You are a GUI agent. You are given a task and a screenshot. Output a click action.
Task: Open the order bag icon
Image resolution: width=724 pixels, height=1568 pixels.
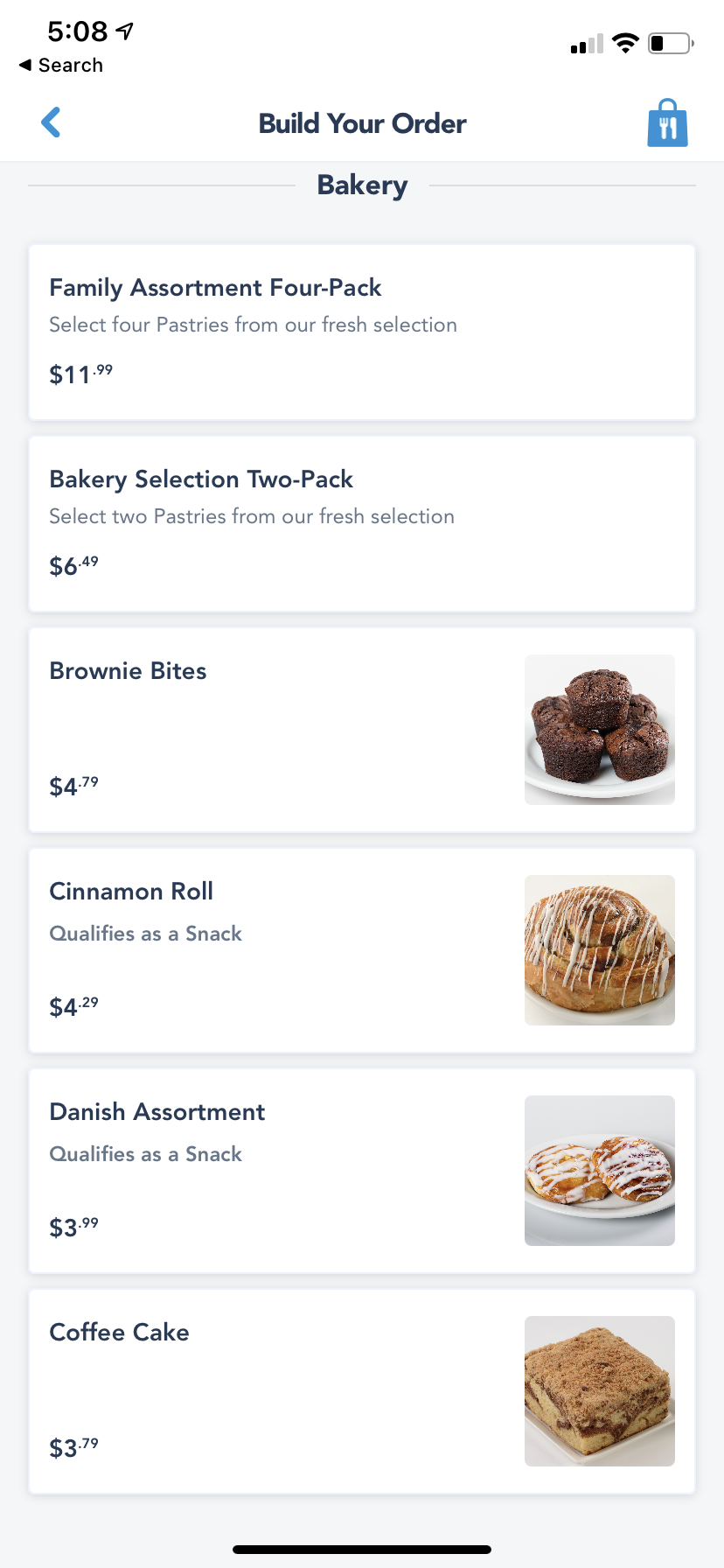(667, 122)
